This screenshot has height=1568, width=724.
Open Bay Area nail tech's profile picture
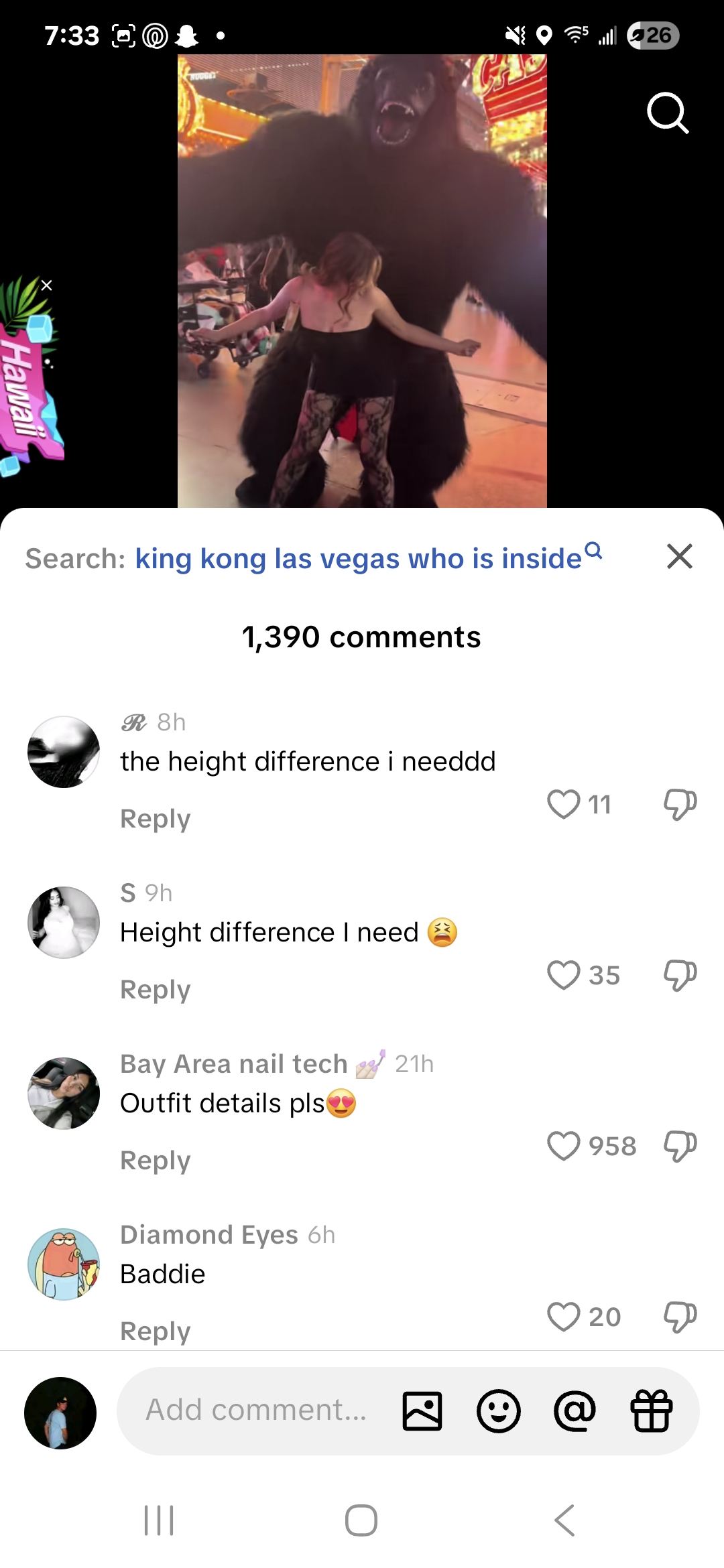pyautogui.click(x=64, y=1094)
